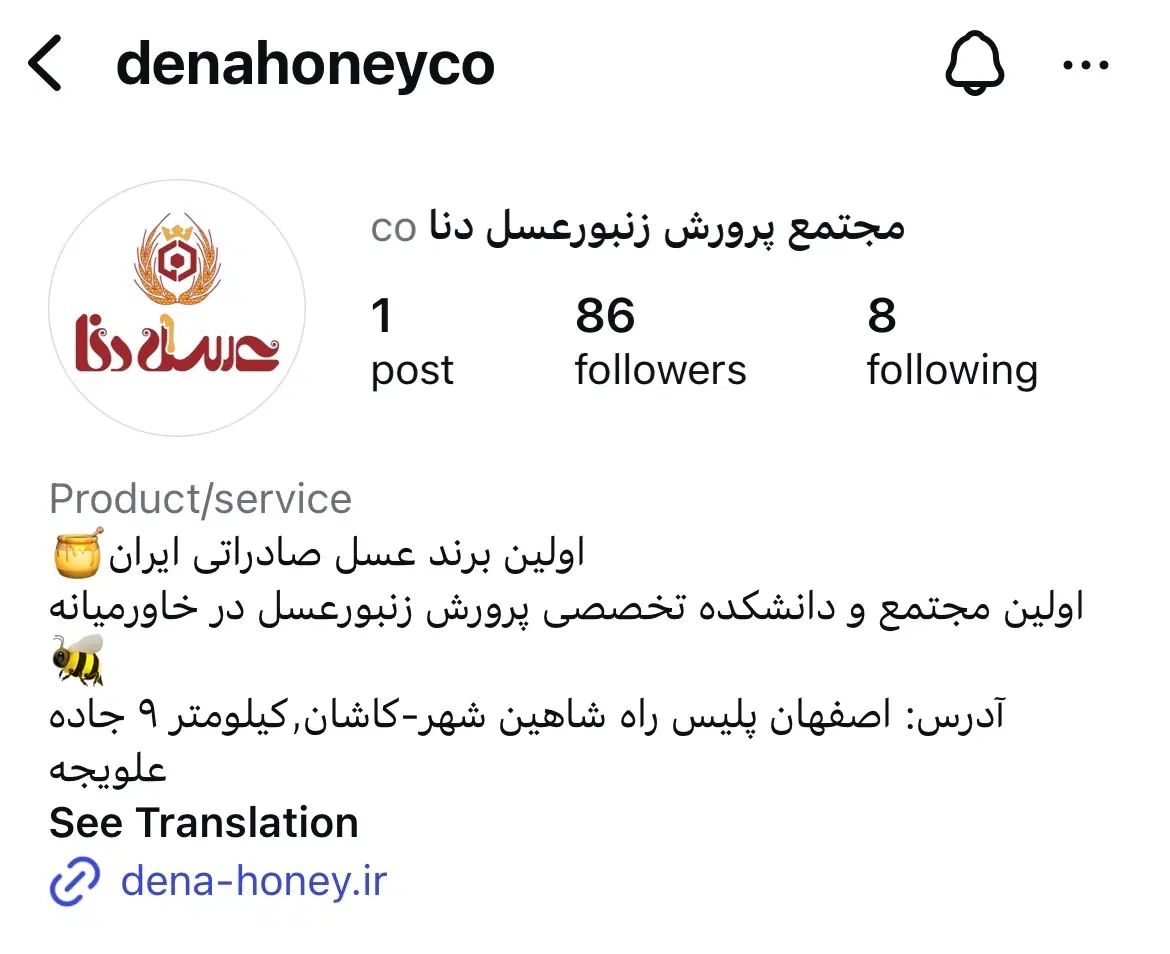1170x954 pixels.
Task: View the 86 followers list
Action: 660,343
